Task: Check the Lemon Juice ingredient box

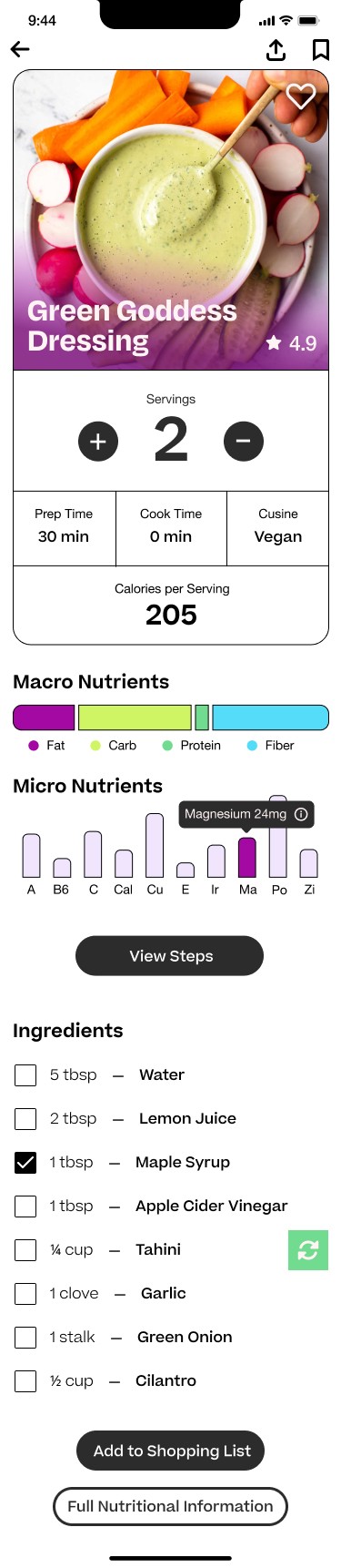Action: [x=25, y=1119]
